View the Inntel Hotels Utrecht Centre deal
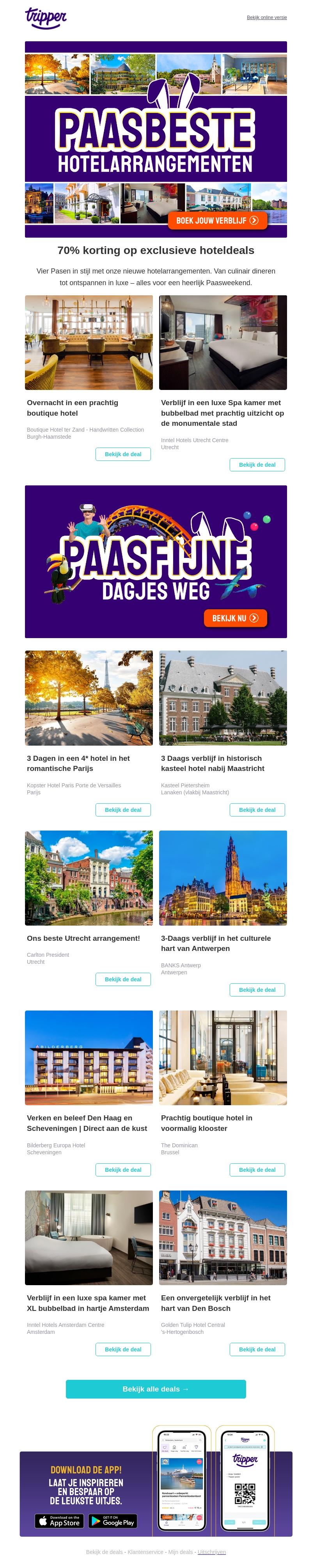Screen dimensions: 312x1568 click(257, 464)
